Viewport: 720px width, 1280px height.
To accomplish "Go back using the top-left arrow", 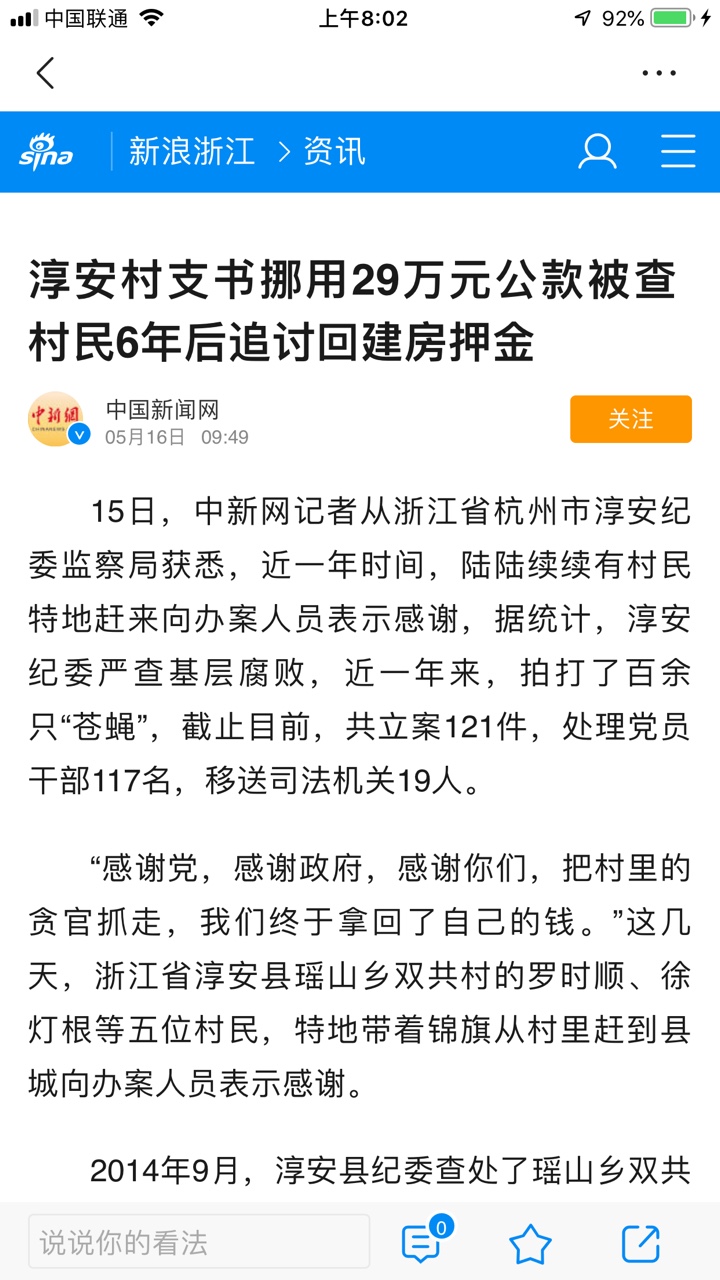I will point(45,73).
